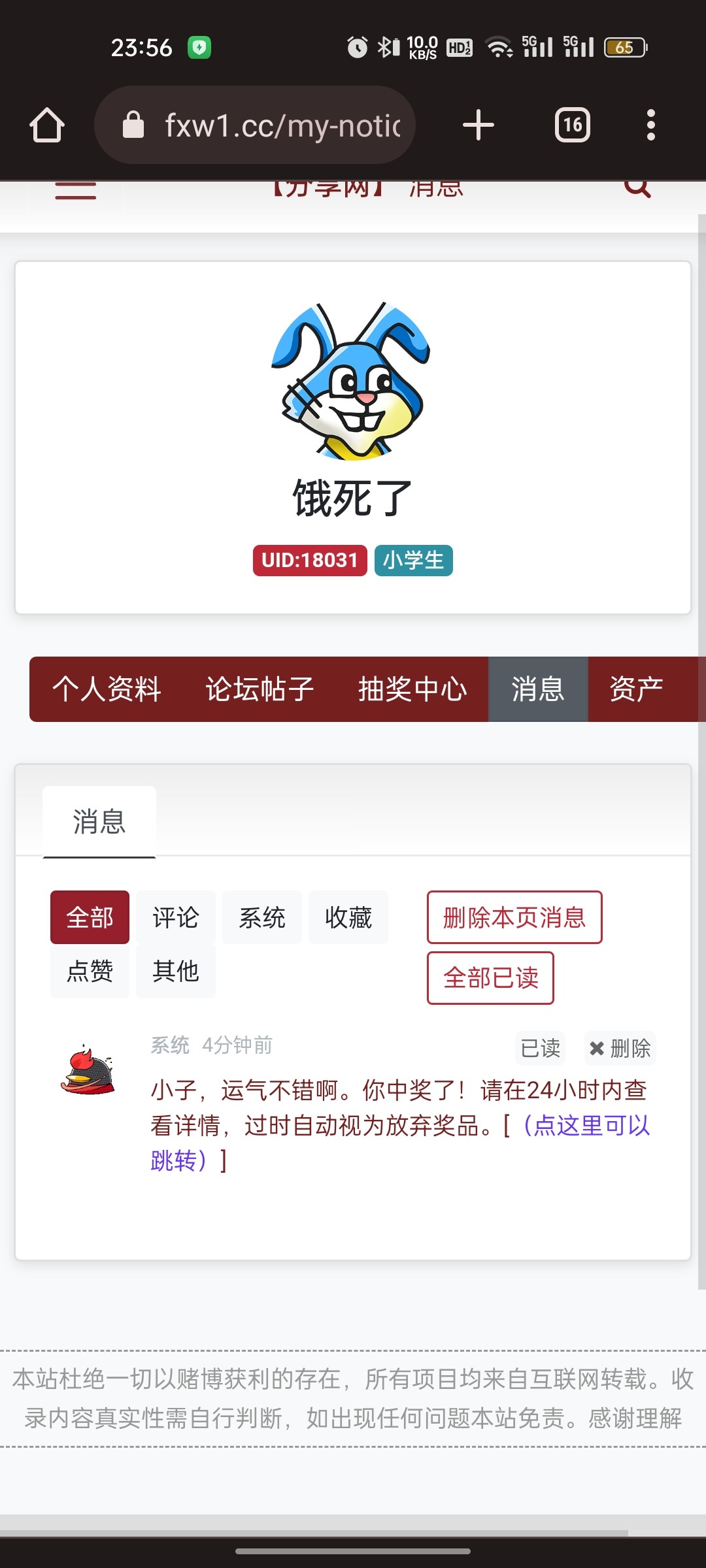Screen dimensions: 706x1568
Task: Show 收藏 messages only
Action: point(348,917)
